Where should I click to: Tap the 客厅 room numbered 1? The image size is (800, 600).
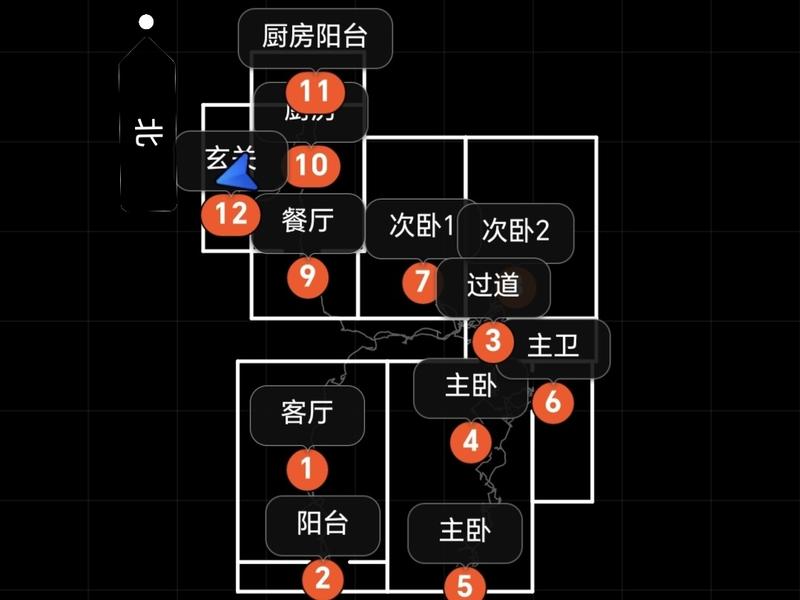pyautogui.click(x=307, y=467)
